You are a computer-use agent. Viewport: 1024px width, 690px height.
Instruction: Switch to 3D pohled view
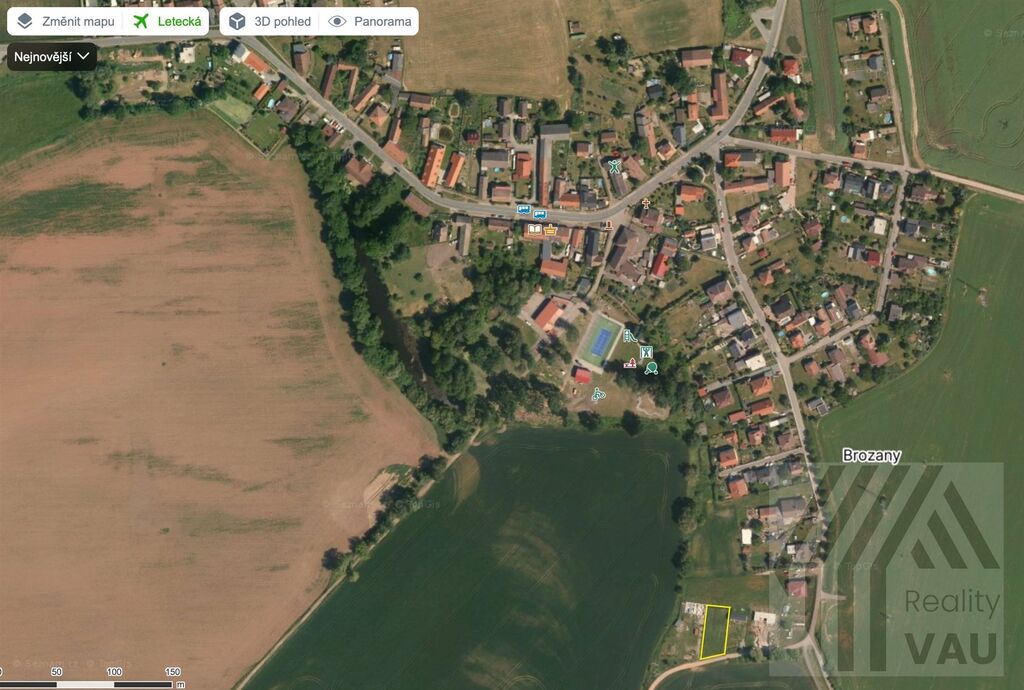coord(269,21)
